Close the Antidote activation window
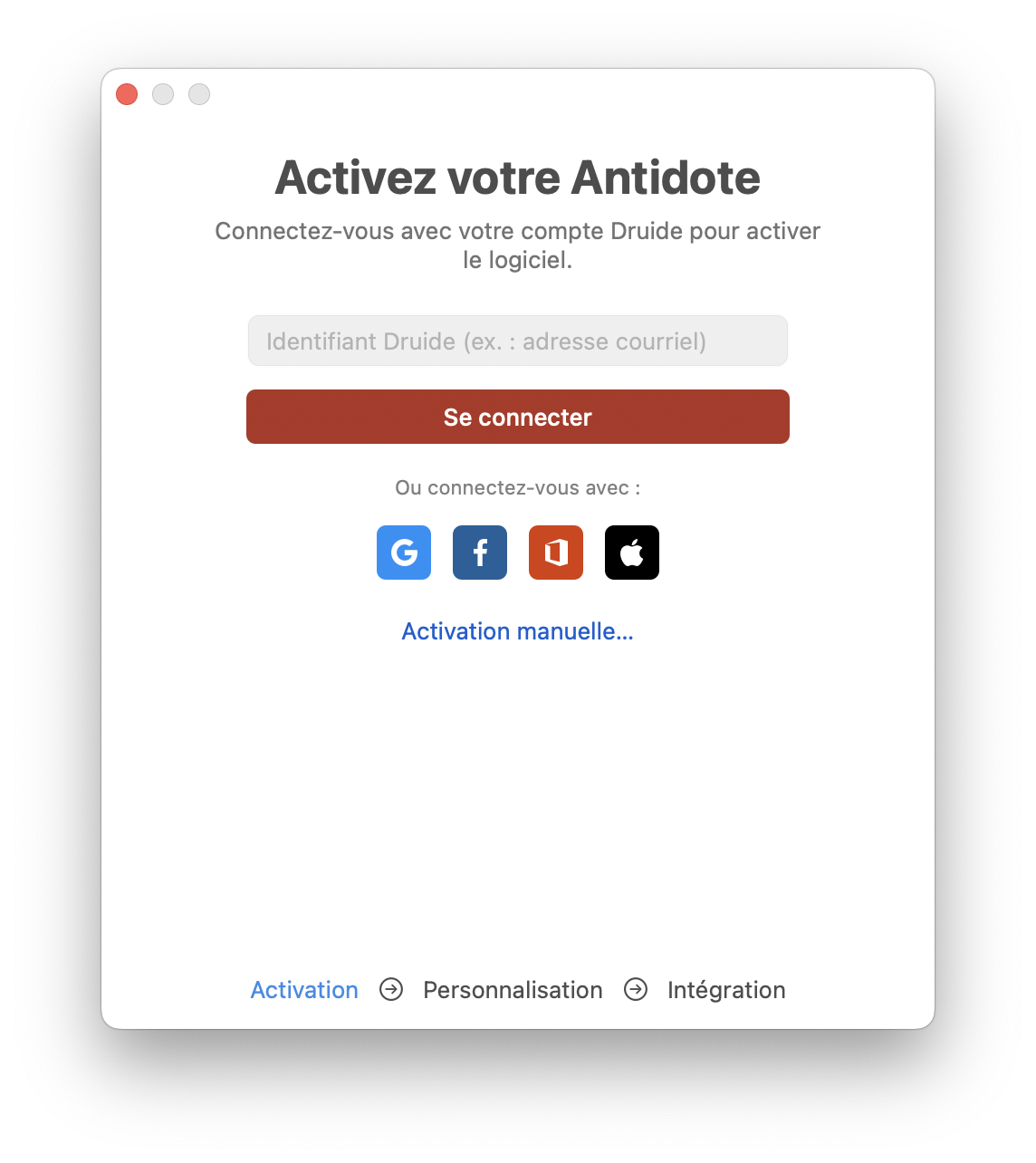The width and height of the screenshot is (1036, 1163). (x=127, y=94)
